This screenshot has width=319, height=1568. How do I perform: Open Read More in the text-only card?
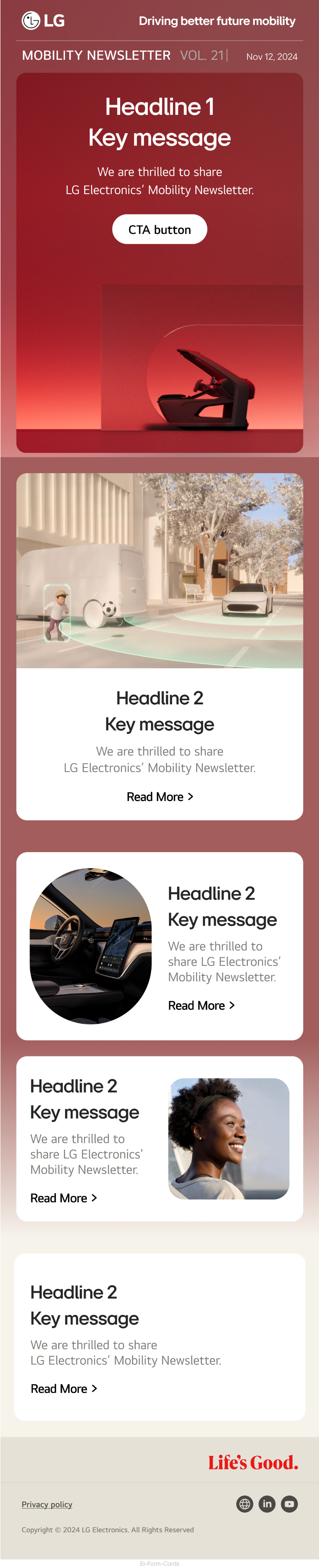[x=63, y=1388]
